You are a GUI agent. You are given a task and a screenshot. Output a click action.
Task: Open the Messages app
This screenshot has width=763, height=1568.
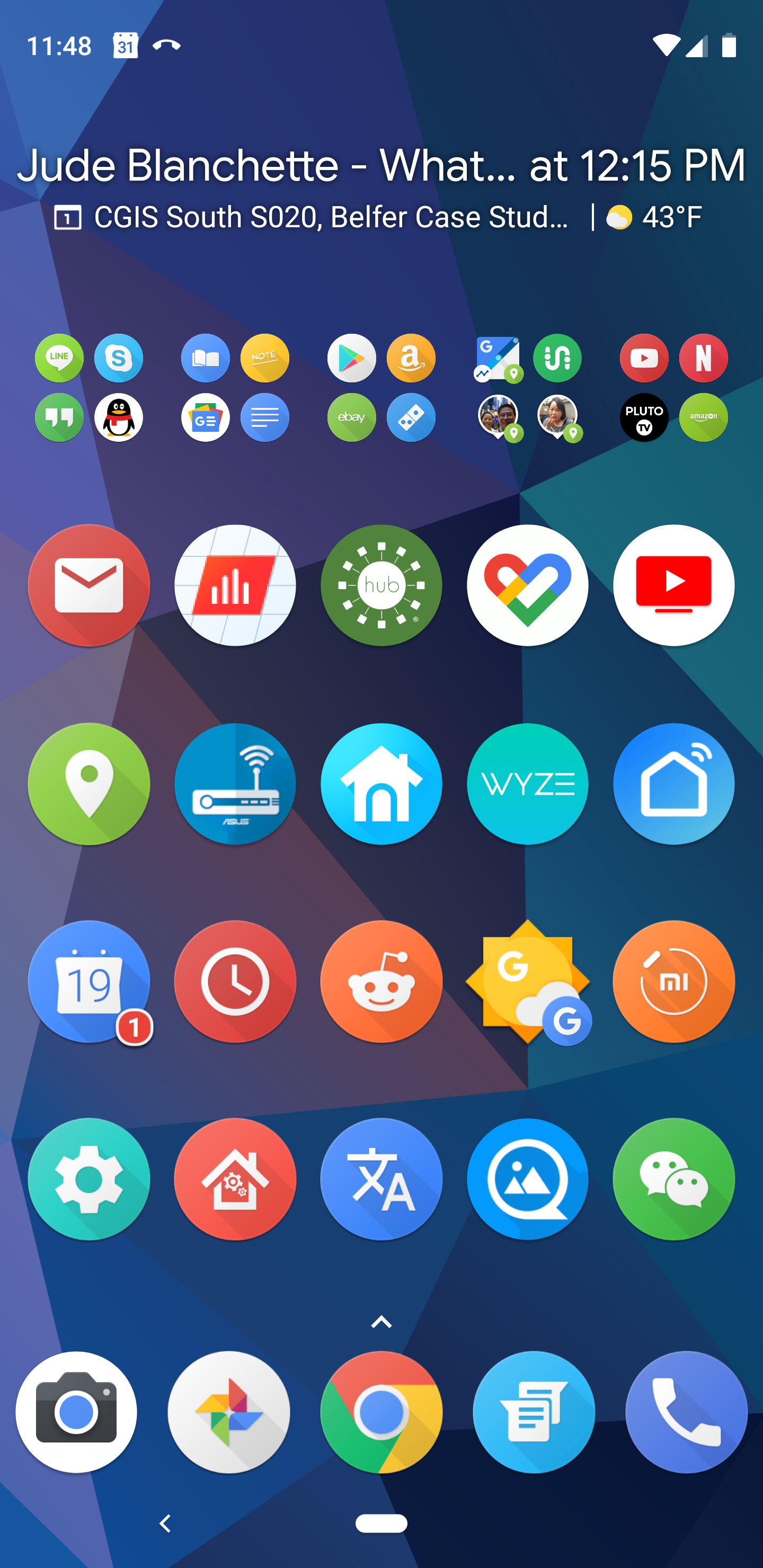pos(534,1412)
